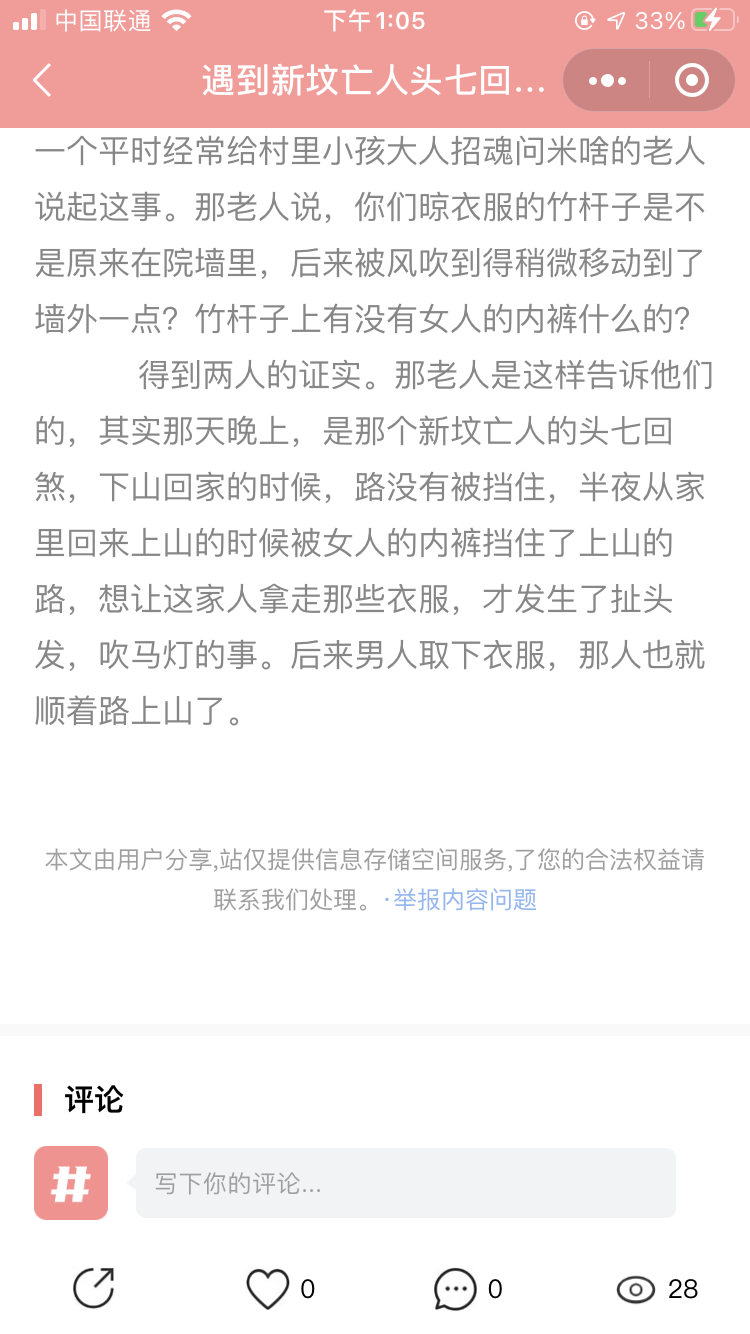Share this article

click(x=94, y=1288)
